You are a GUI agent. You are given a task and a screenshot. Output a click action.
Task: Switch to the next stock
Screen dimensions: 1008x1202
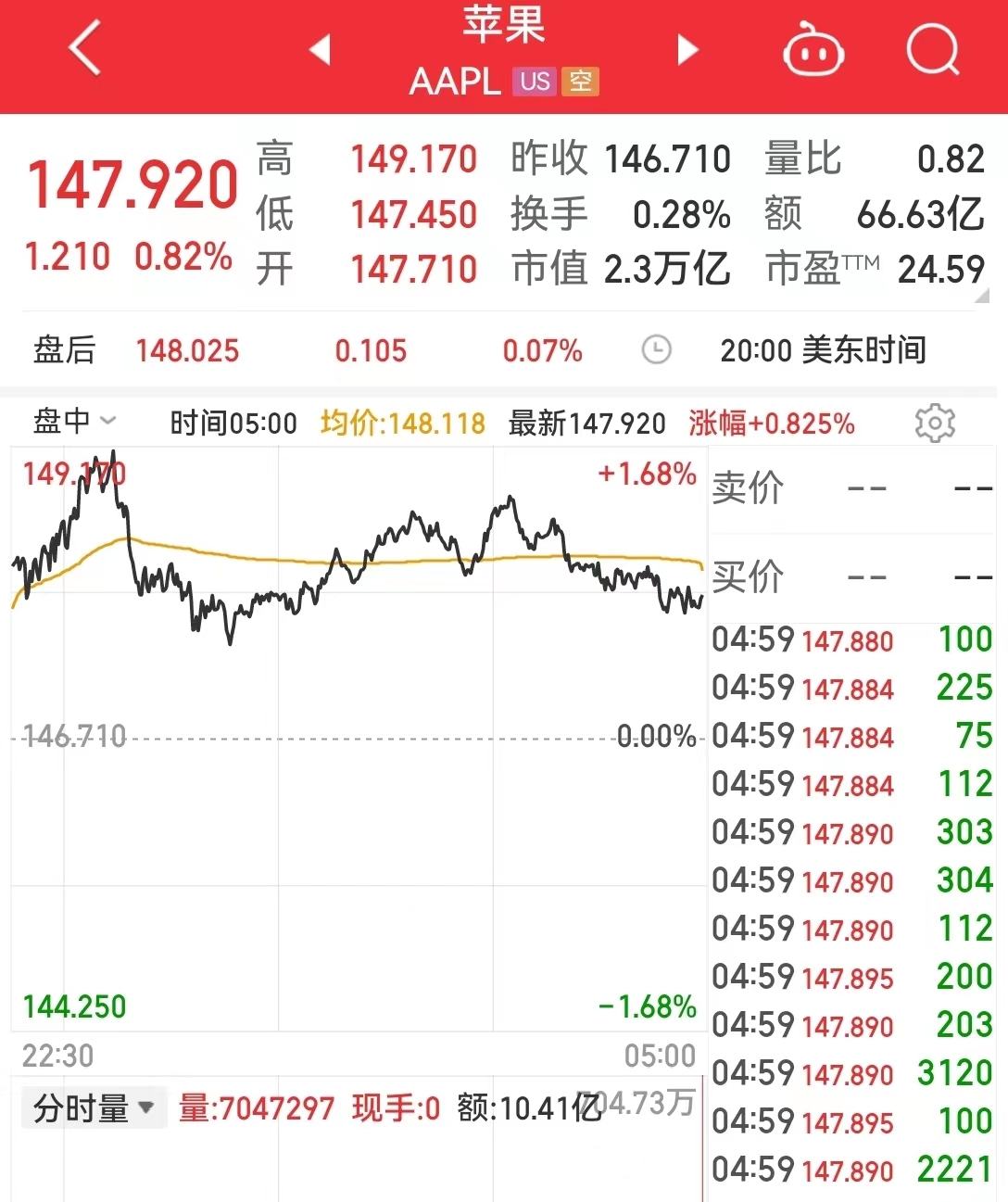pos(687,49)
